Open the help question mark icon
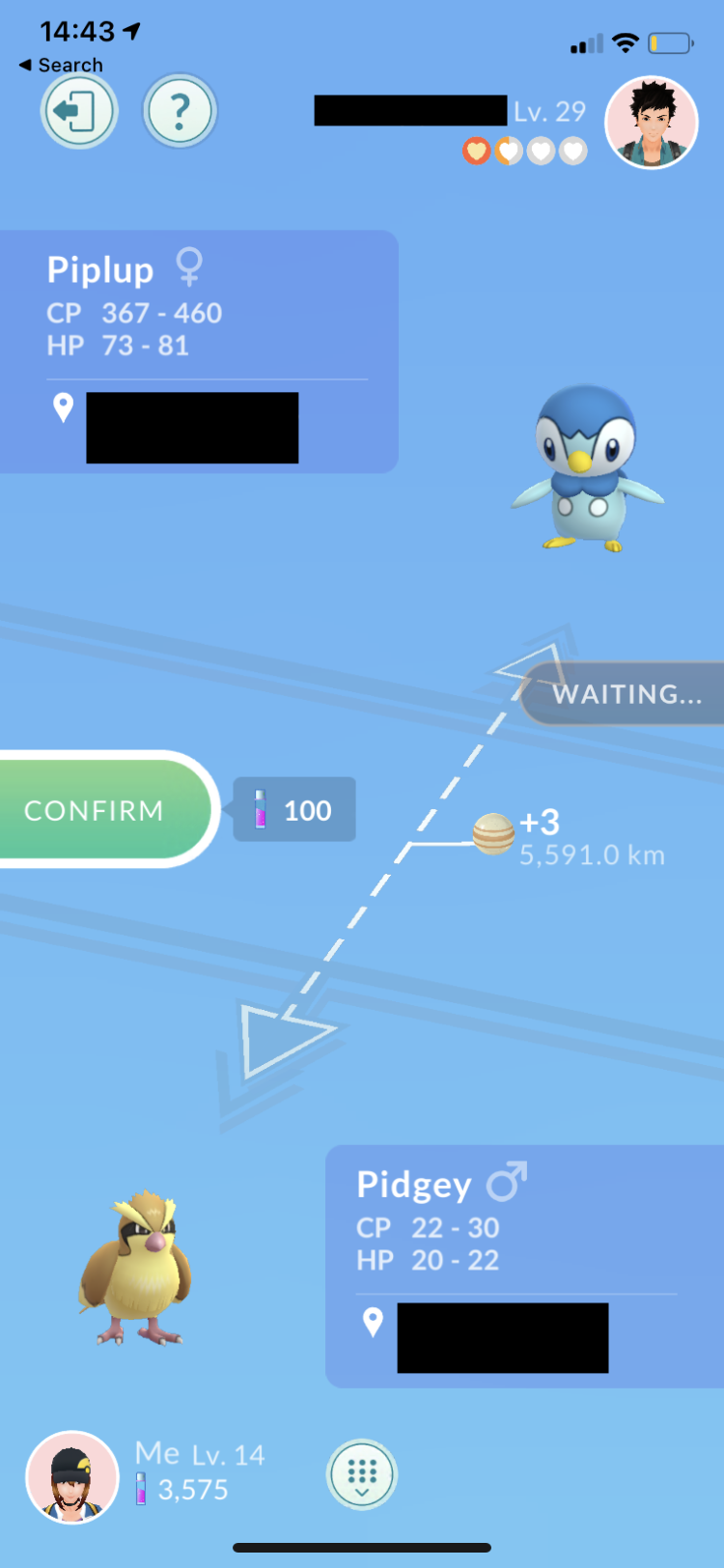This screenshot has width=724, height=1568. [x=180, y=111]
